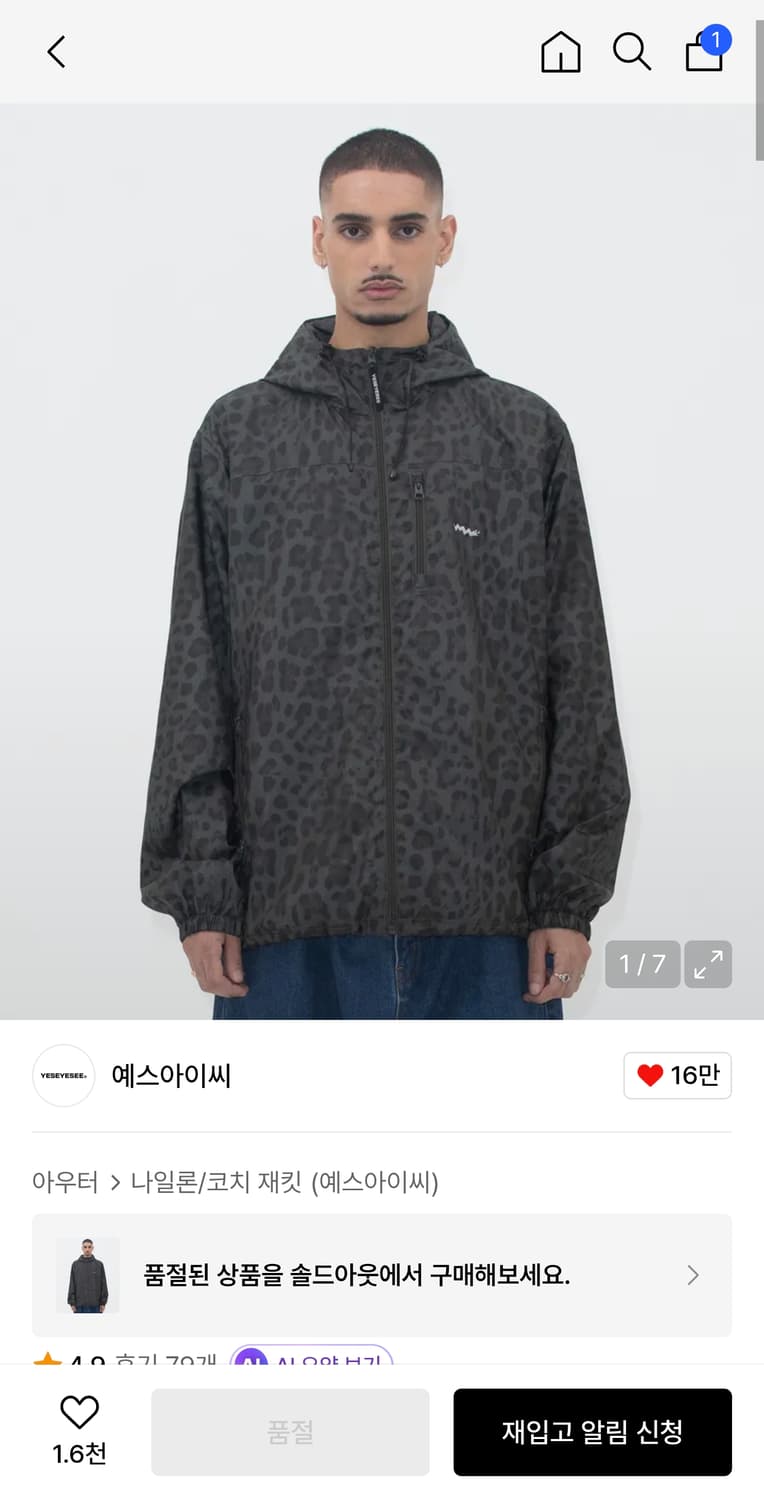Tap the disabled 품절 sold-out button
The image size is (764, 1500).
coord(290,1432)
